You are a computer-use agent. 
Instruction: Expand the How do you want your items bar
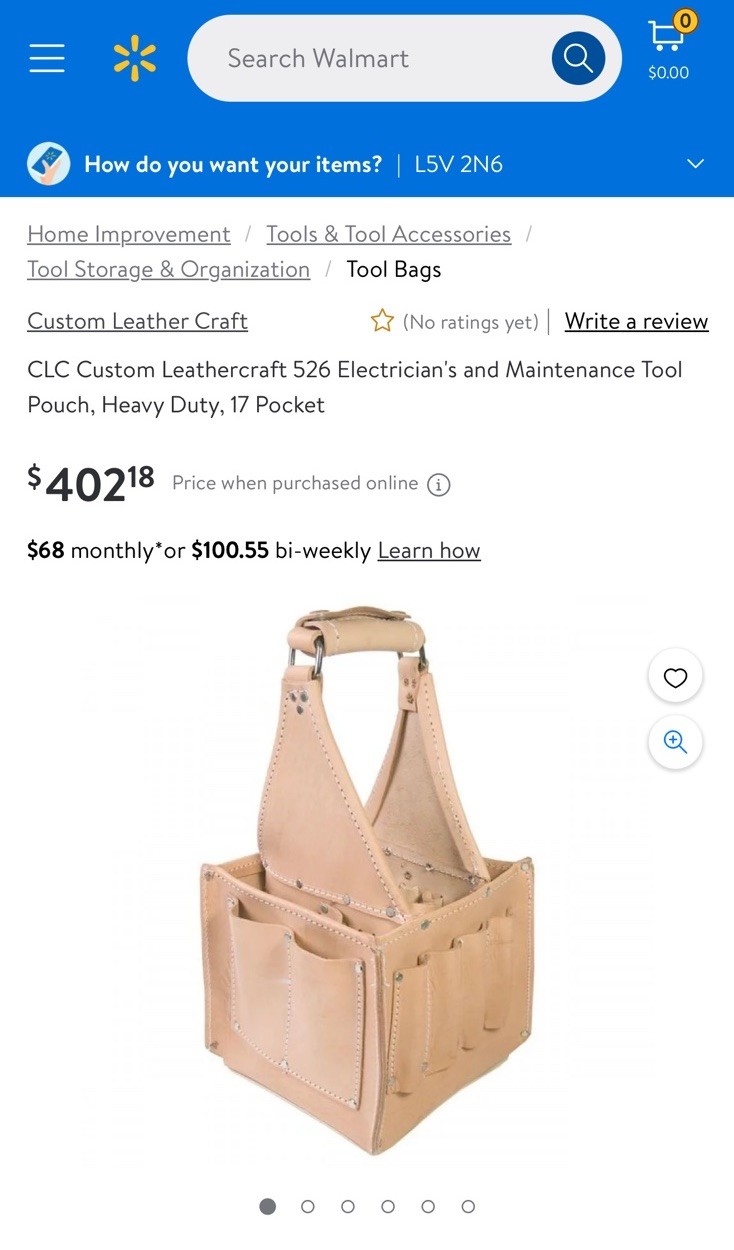tap(367, 164)
